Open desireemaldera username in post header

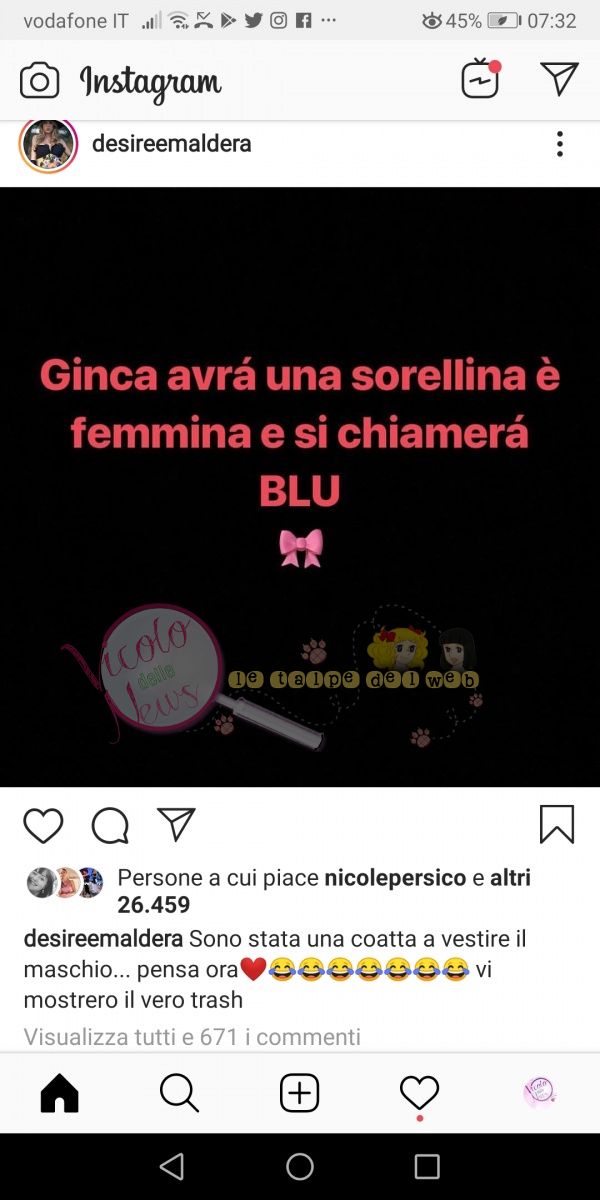[171, 144]
